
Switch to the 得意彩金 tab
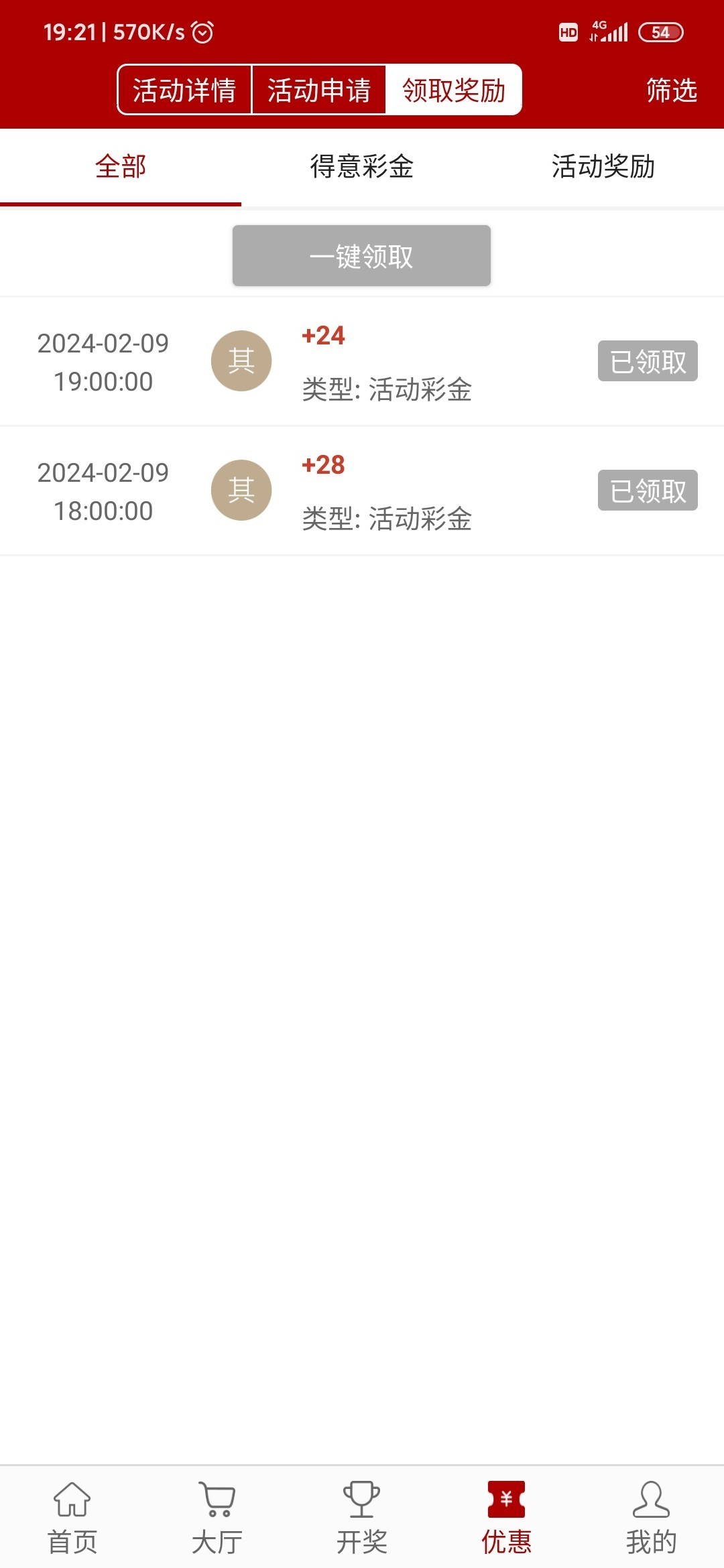coord(362,167)
